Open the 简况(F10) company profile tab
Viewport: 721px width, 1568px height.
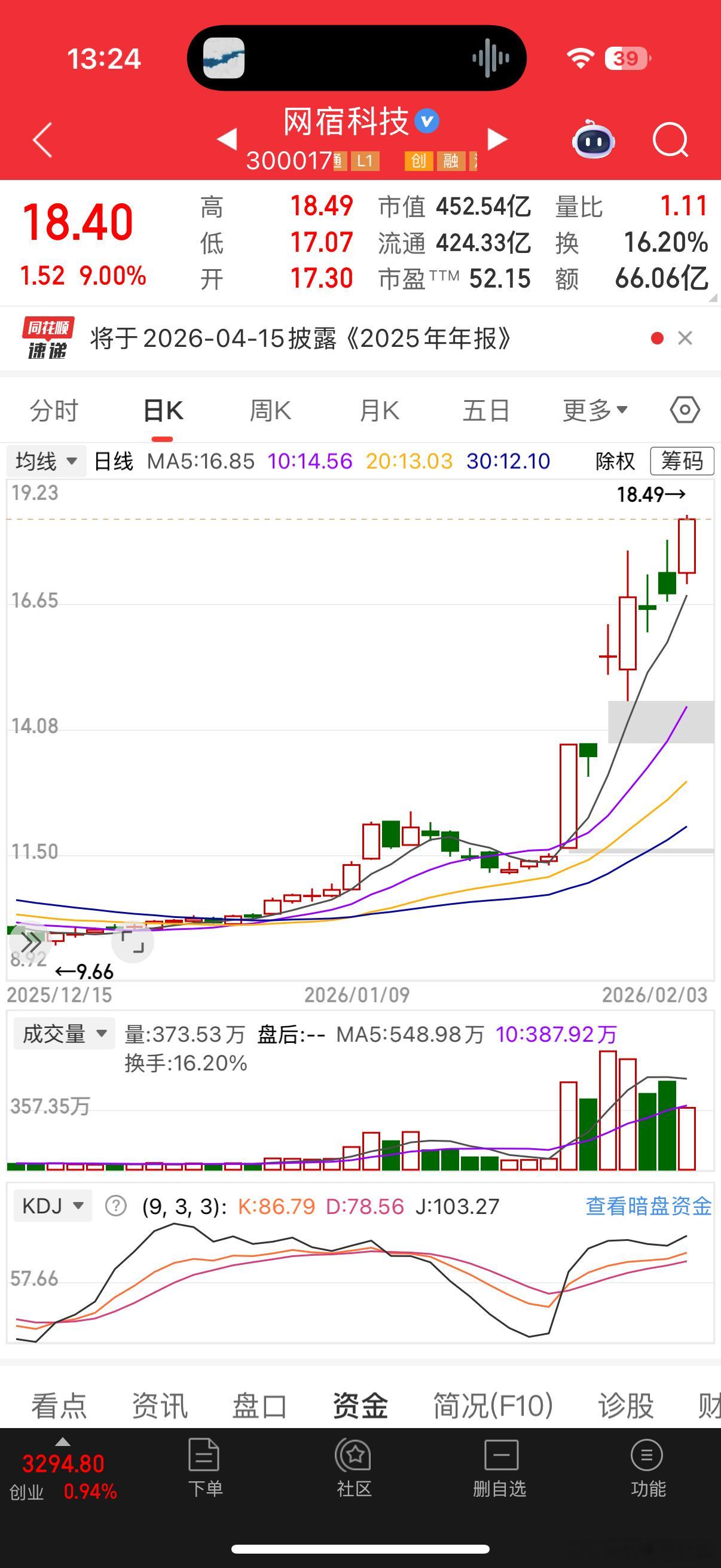490,1406
